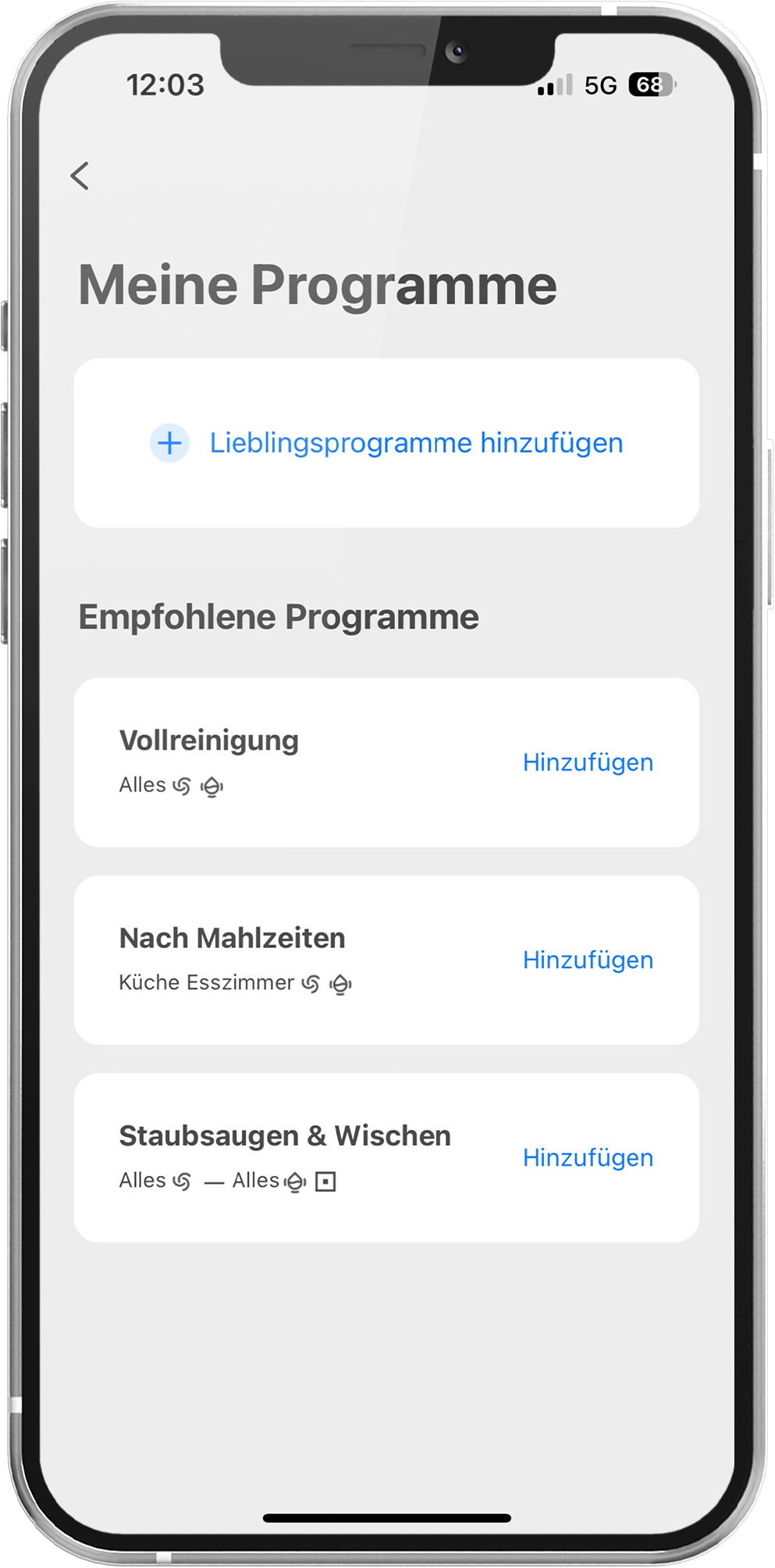The width and height of the screenshot is (775, 1568).
Task: Go back using the top-left arrow
Action: click(x=80, y=176)
